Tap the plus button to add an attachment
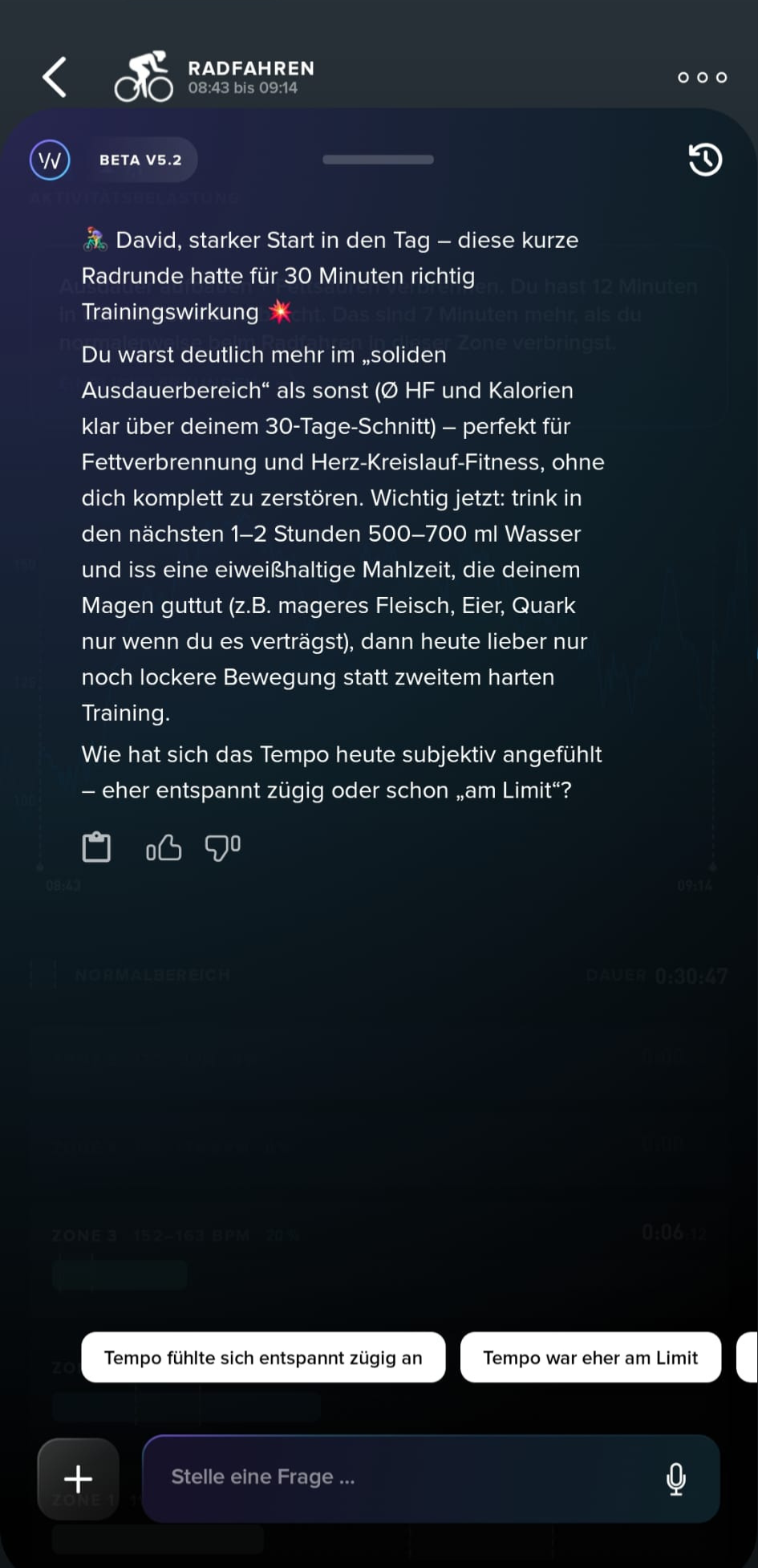Image resolution: width=758 pixels, height=1568 pixels. pyautogui.click(x=78, y=1478)
